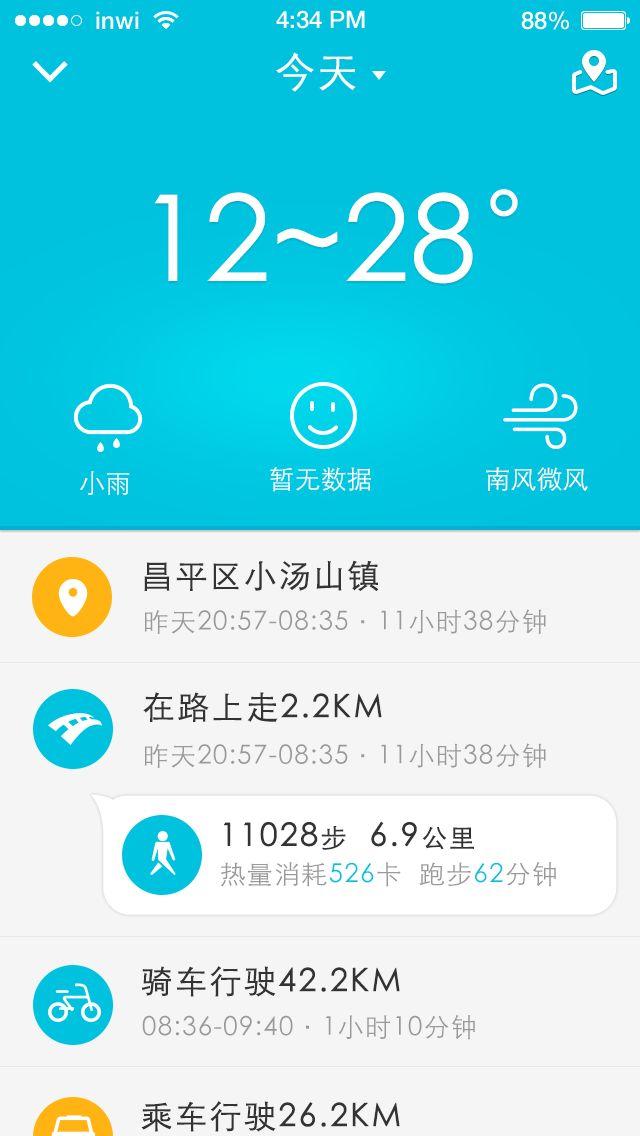Viewport: 640px width, 1136px height.
Task: Open the 在路上走2.2KM walking entry
Action: (320, 729)
